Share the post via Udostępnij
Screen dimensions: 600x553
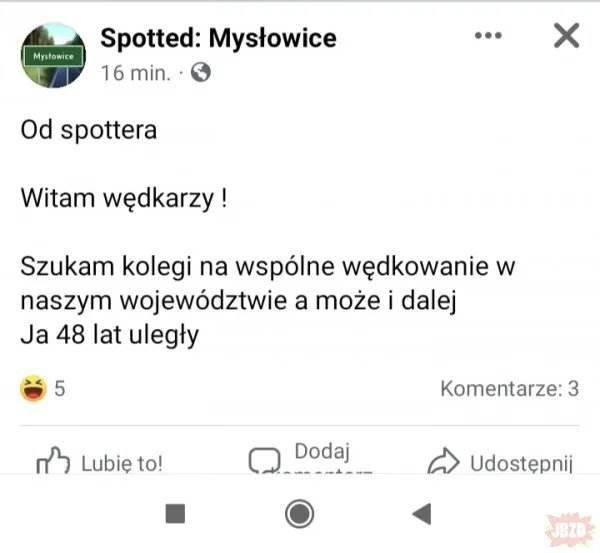[x=500, y=463]
